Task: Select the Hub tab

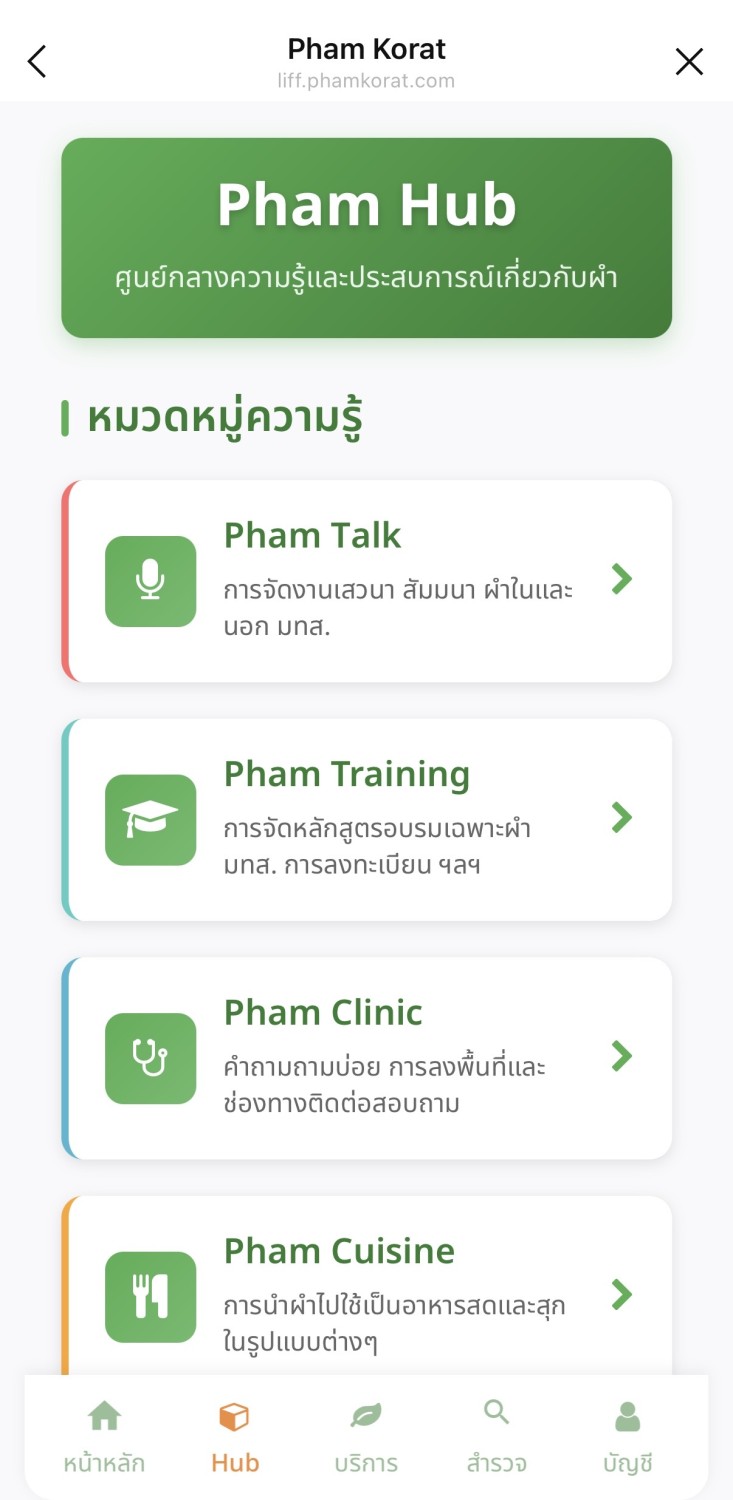Action: click(235, 1437)
